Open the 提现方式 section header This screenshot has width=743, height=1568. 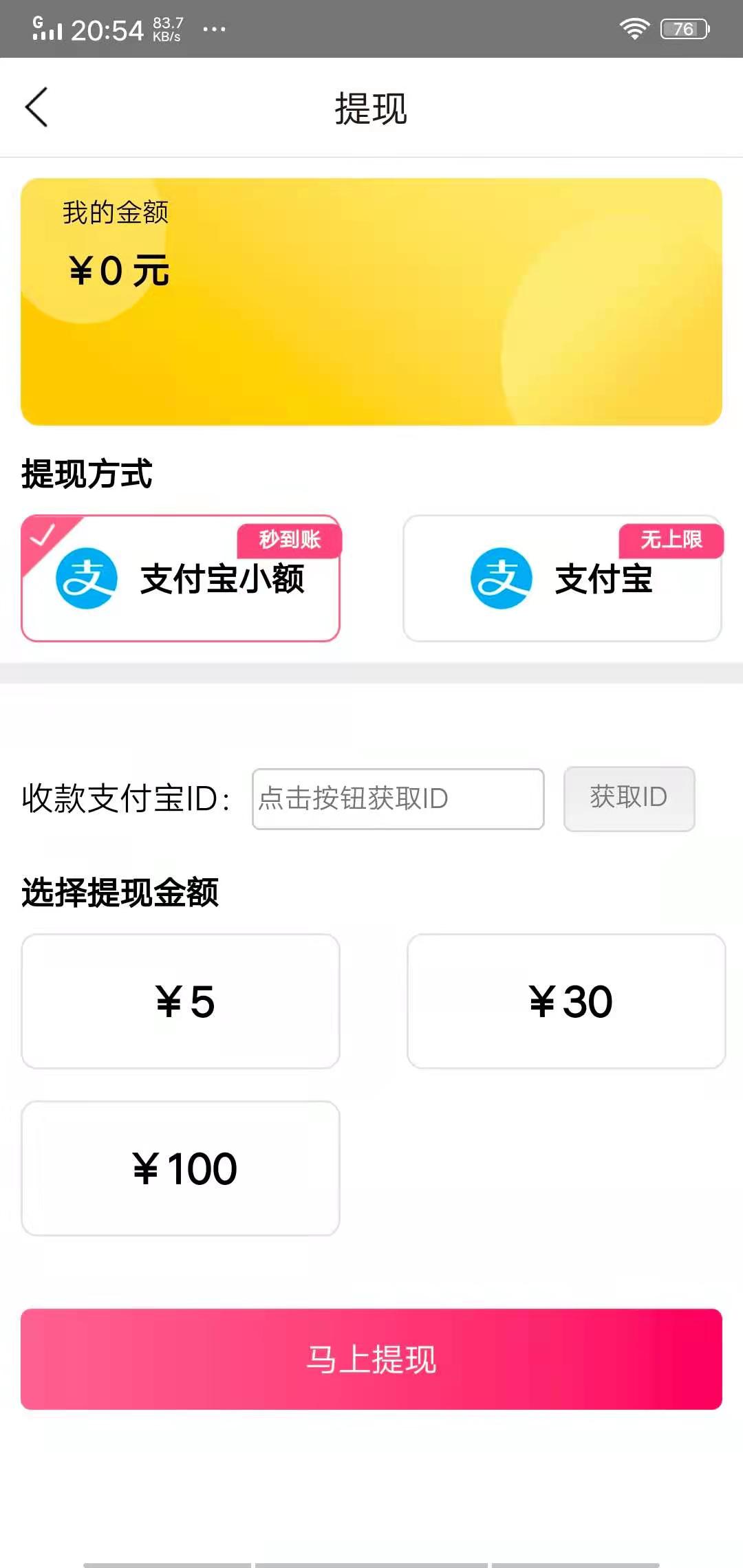click(x=86, y=473)
